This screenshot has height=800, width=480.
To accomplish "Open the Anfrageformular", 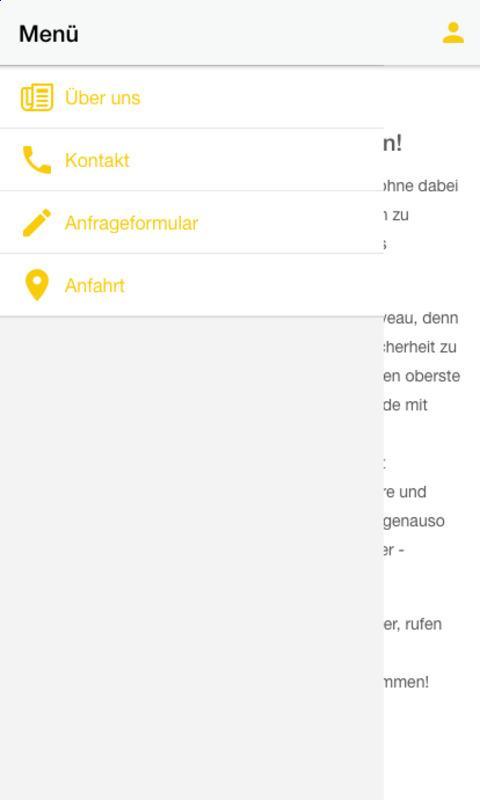I will (x=192, y=223).
